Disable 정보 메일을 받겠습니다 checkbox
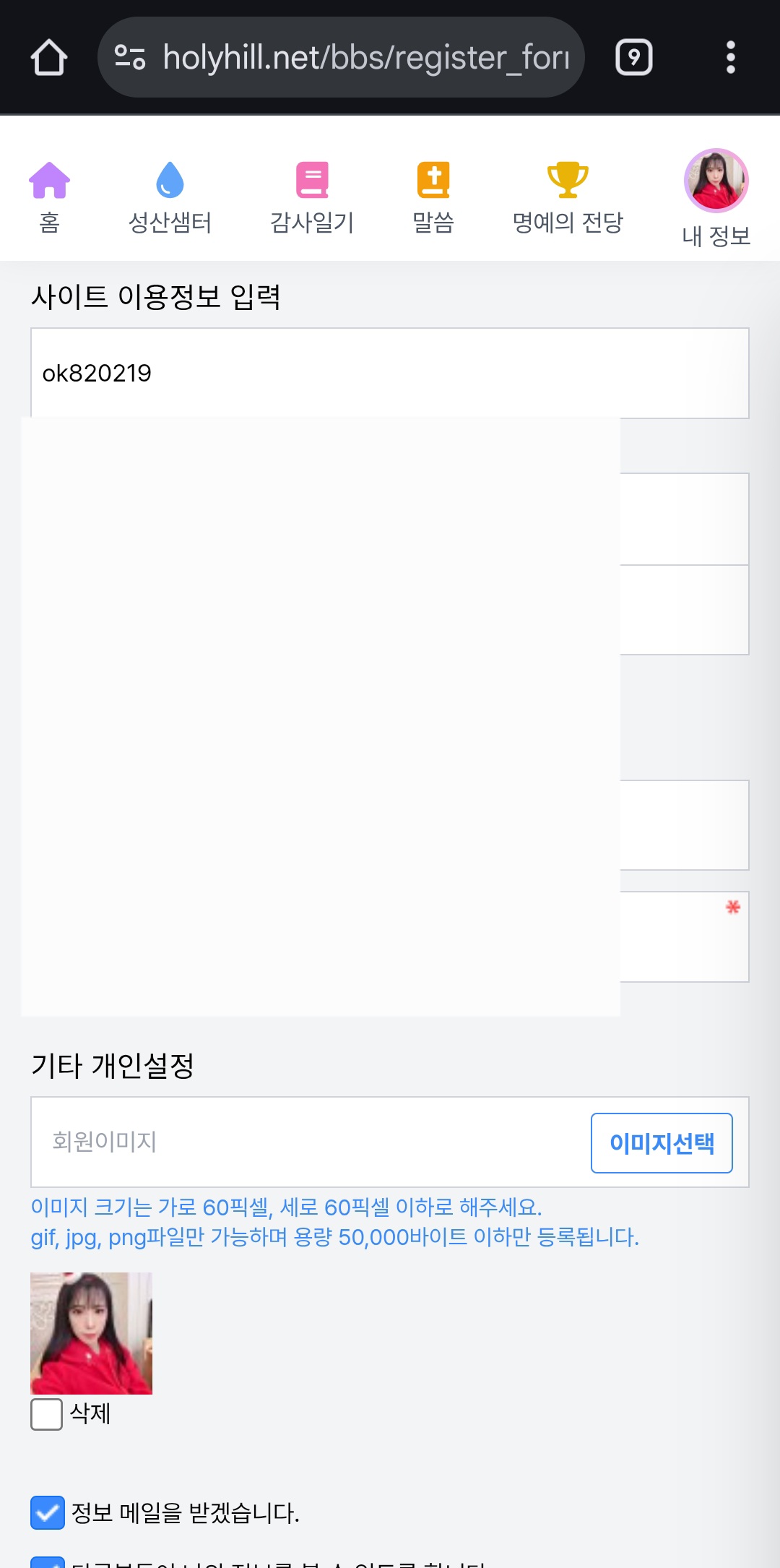 tap(47, 1514)
